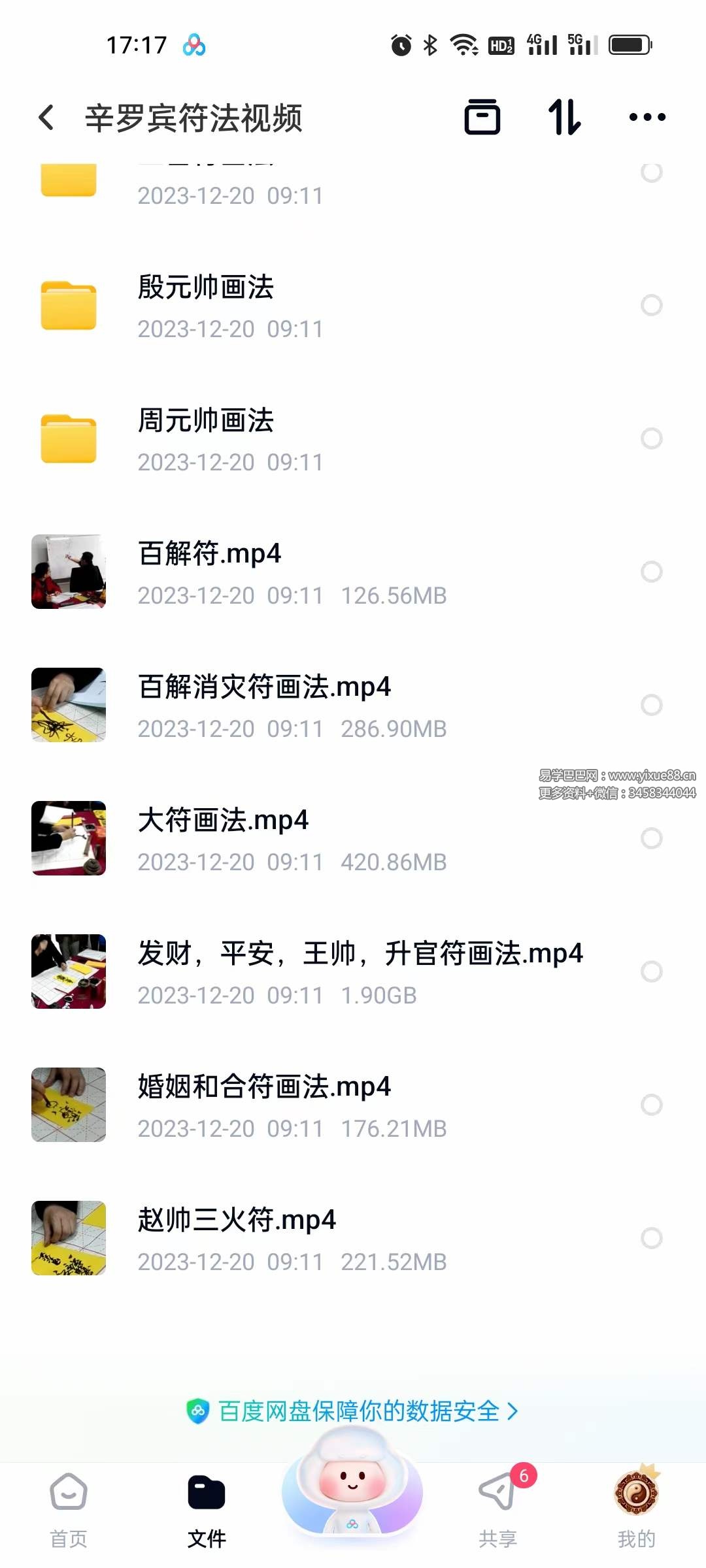The image size is (706, 1568).
Task: Switch the file view layout
Action: pyautogui.click(x=484, y=118)
